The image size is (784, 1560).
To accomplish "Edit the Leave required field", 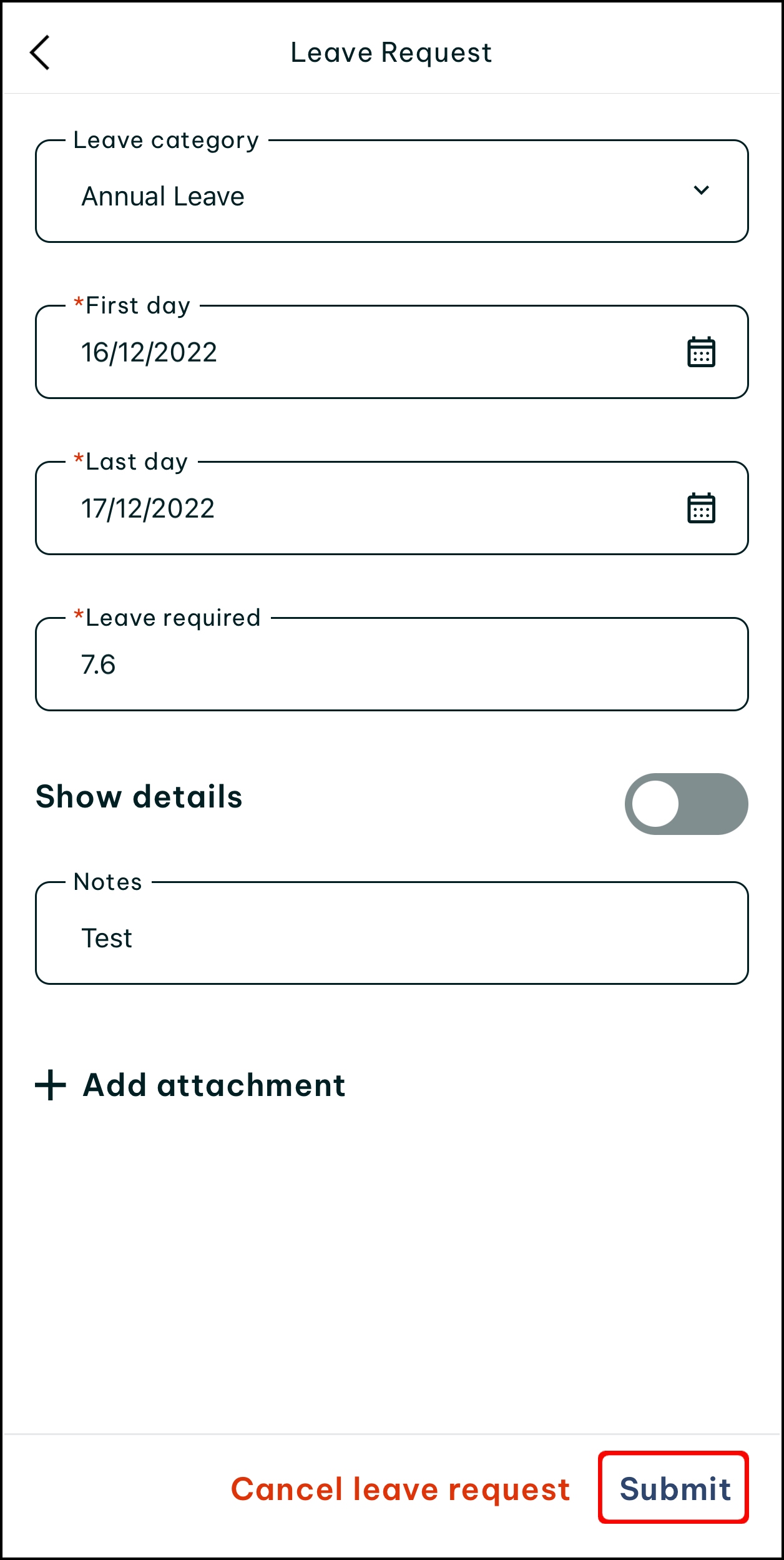I will point(392,664).
